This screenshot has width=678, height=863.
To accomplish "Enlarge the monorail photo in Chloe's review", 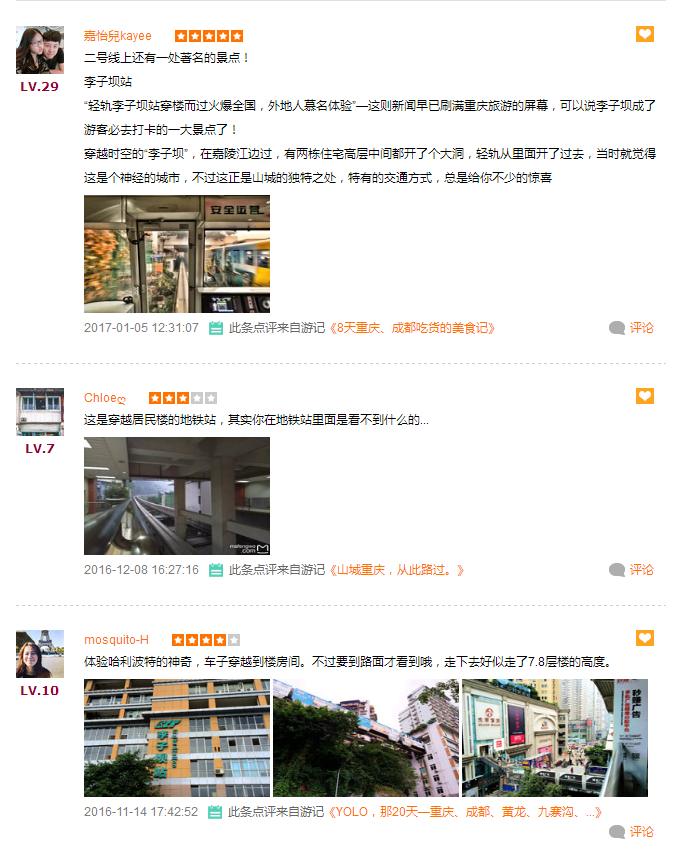I will [176, 496].
